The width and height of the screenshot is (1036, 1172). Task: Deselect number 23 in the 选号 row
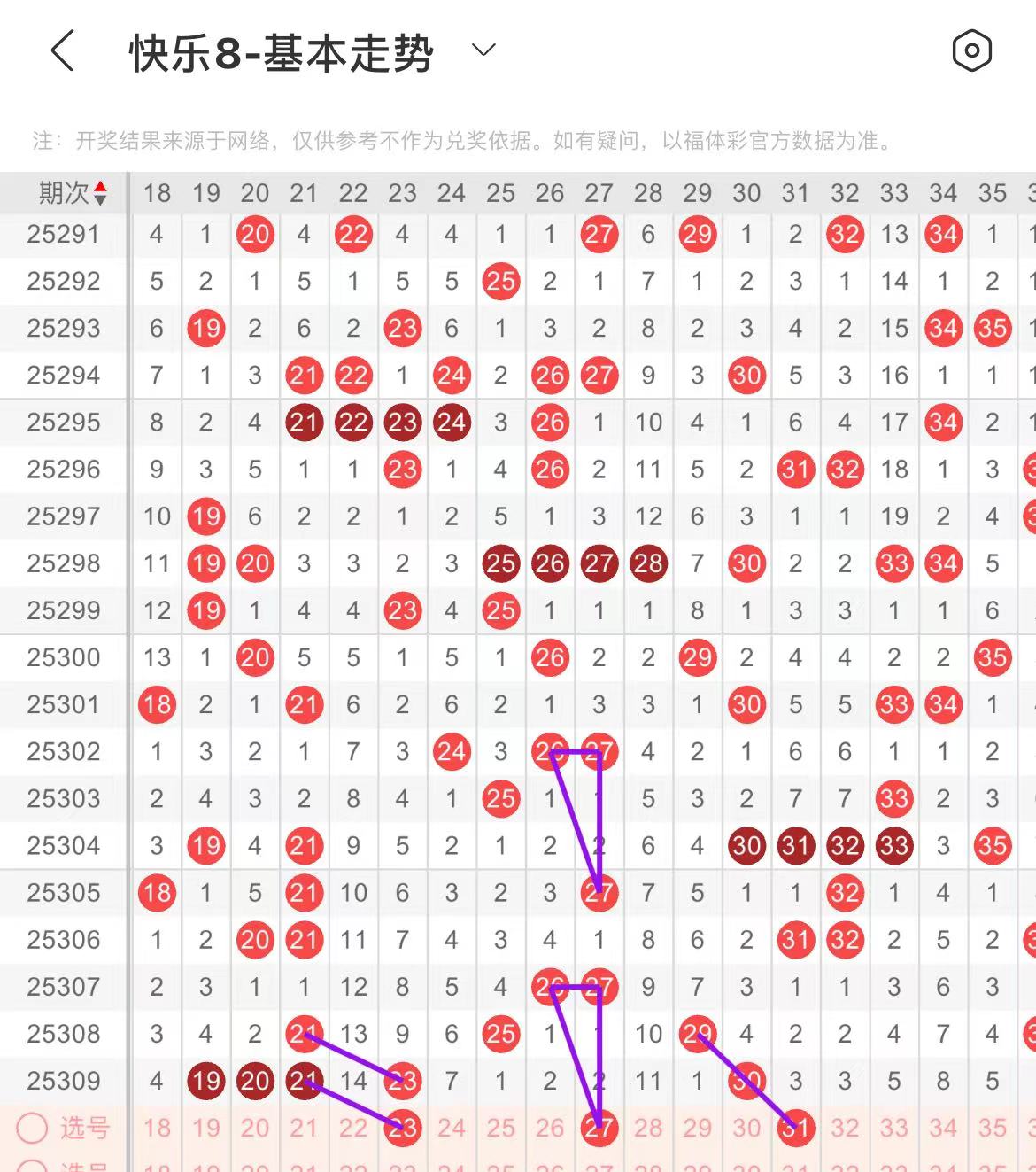[x=403, y=1128]
